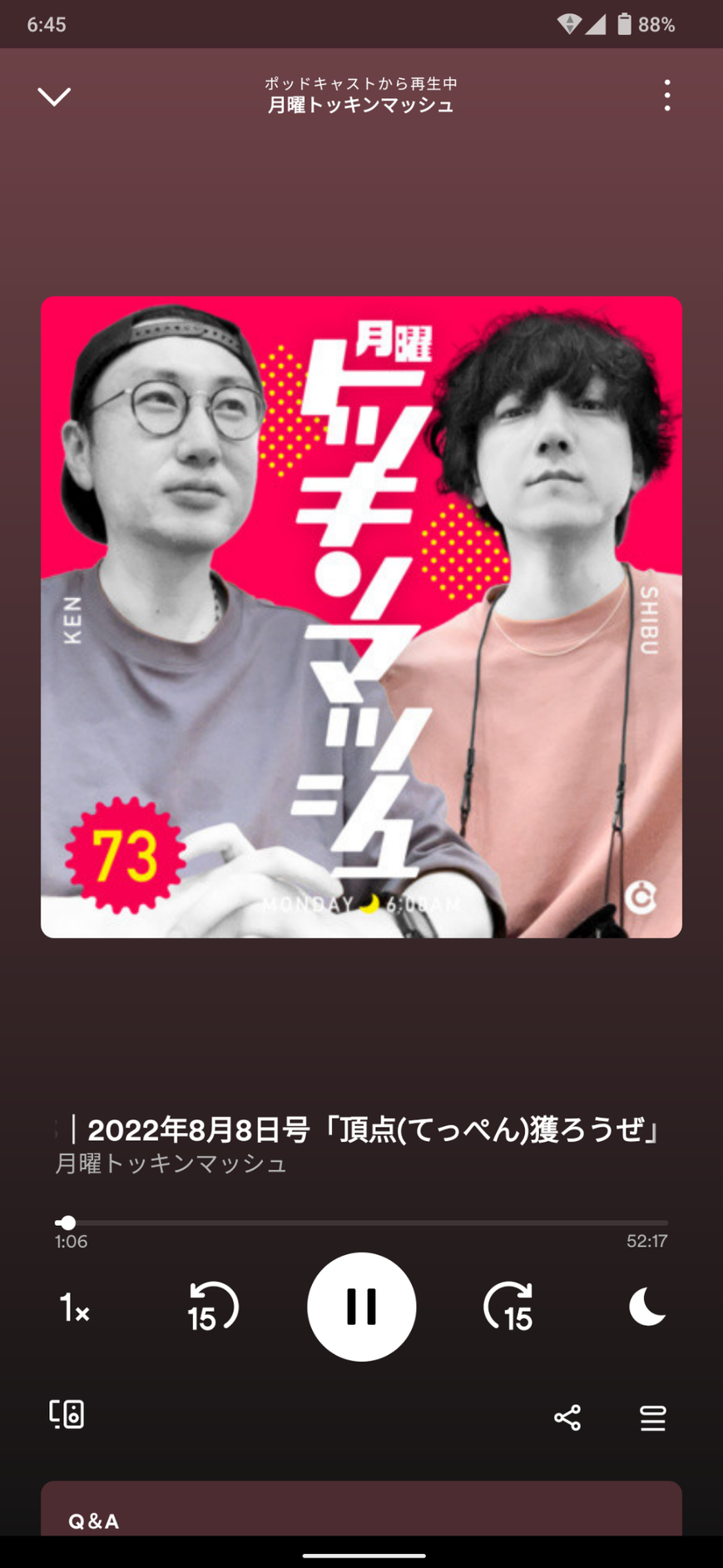Open the play queue
This screenshot has height=1568, width=723.
(x=653, y=1417)
